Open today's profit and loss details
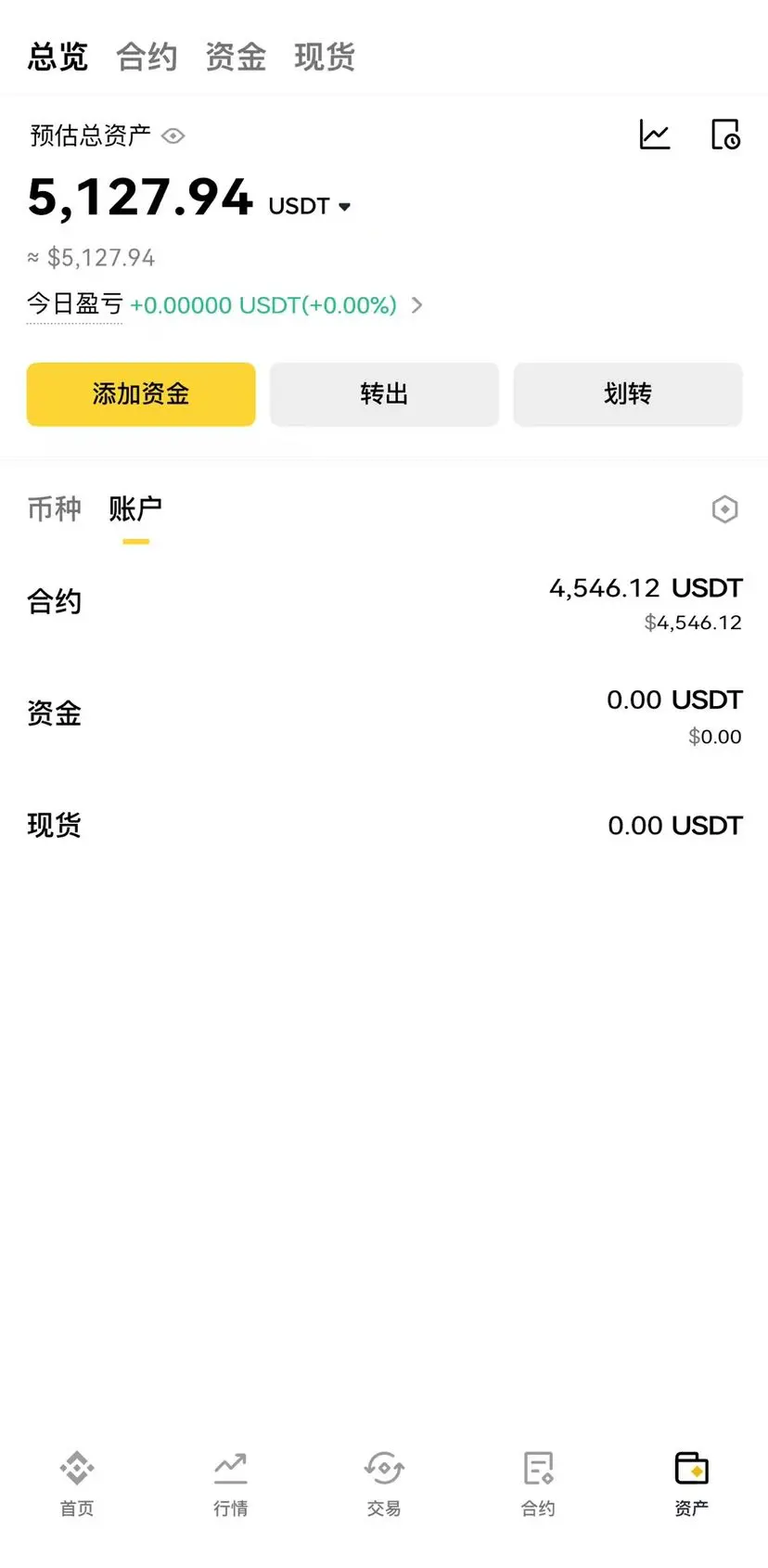Screen dimensions: 768x1568 pyautogui.click(x=416, y=305)
